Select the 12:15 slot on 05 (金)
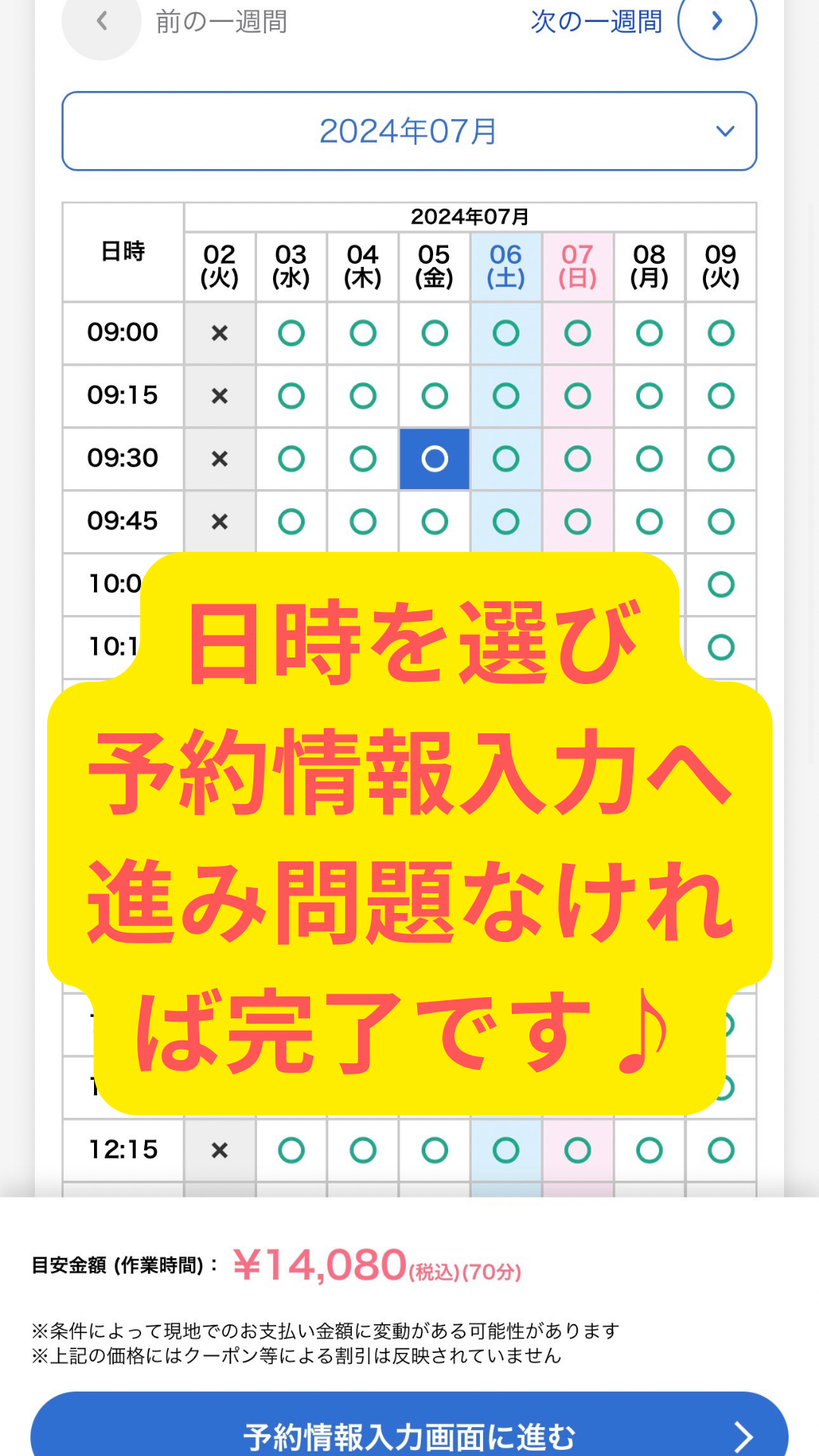819x1456 pixels. pos(435,1150)
